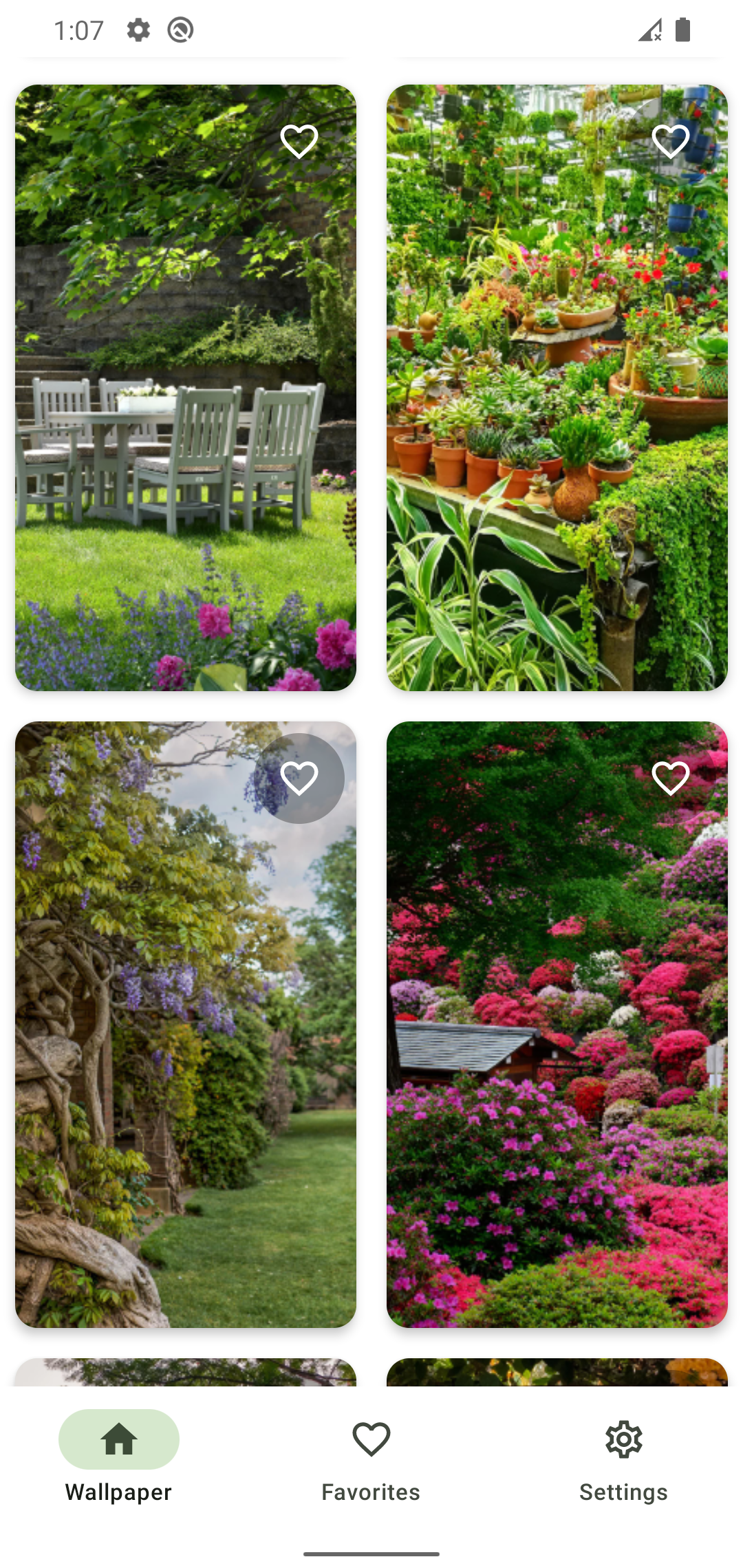Screen dimensions: 743x1568
Task: Select the home icon in bottom navigation
Action: tap(118, 1439)
